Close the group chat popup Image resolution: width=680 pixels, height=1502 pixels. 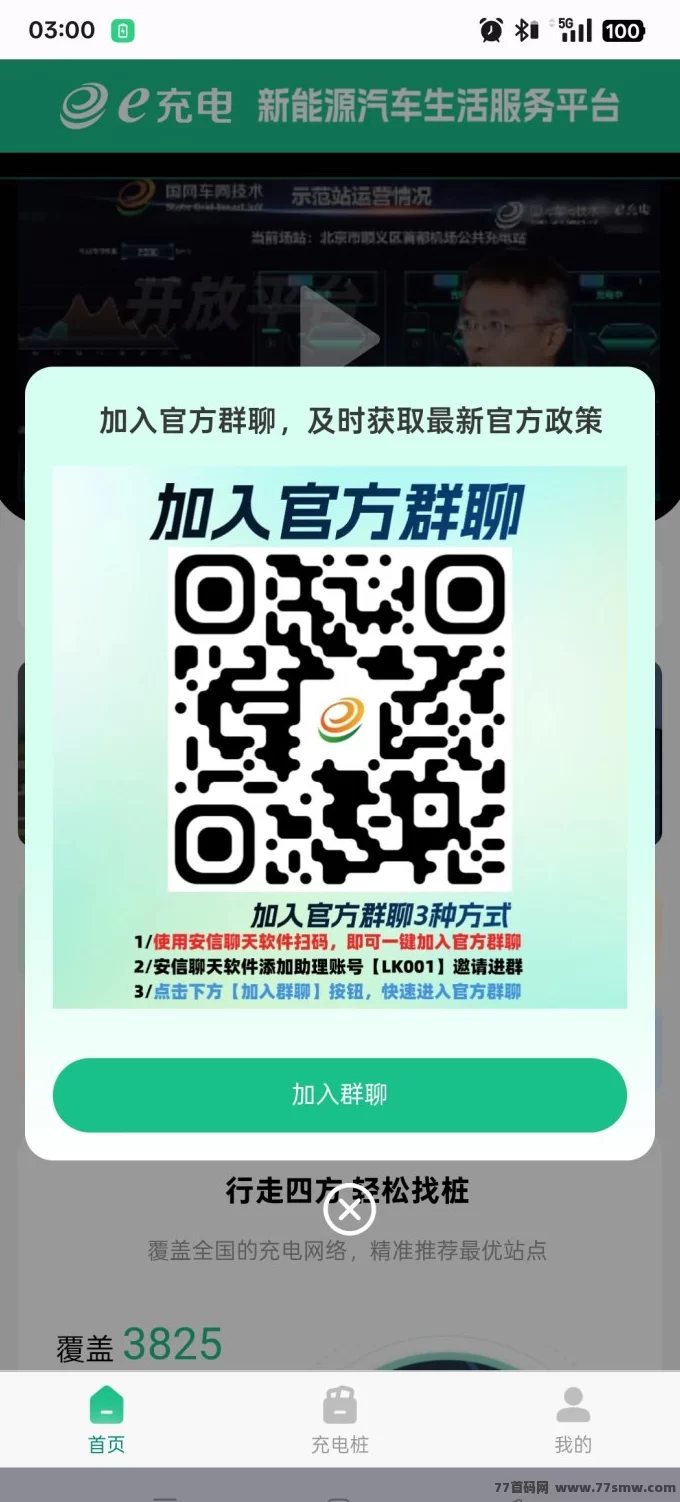349,1210
